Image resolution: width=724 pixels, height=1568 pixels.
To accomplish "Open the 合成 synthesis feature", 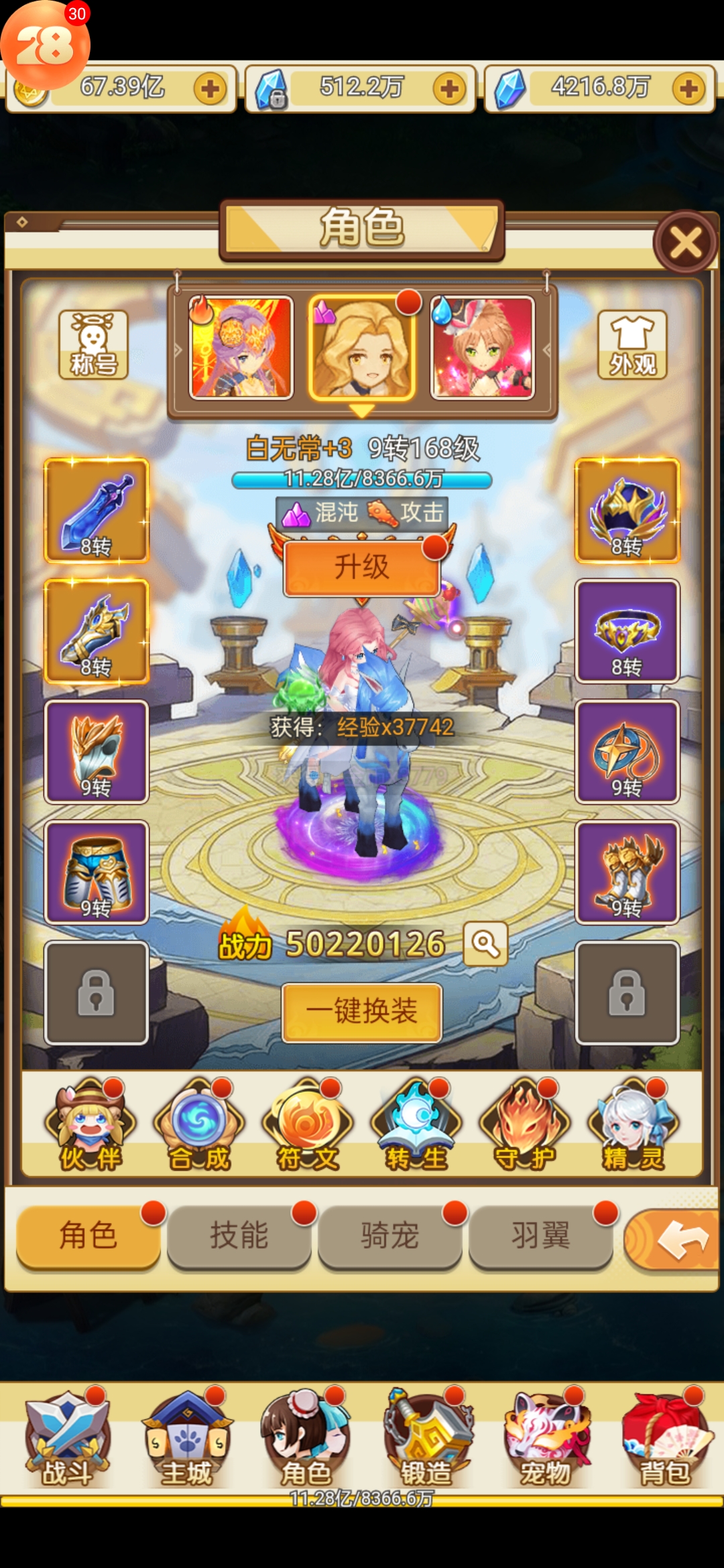I will (x=199, y=1124).
